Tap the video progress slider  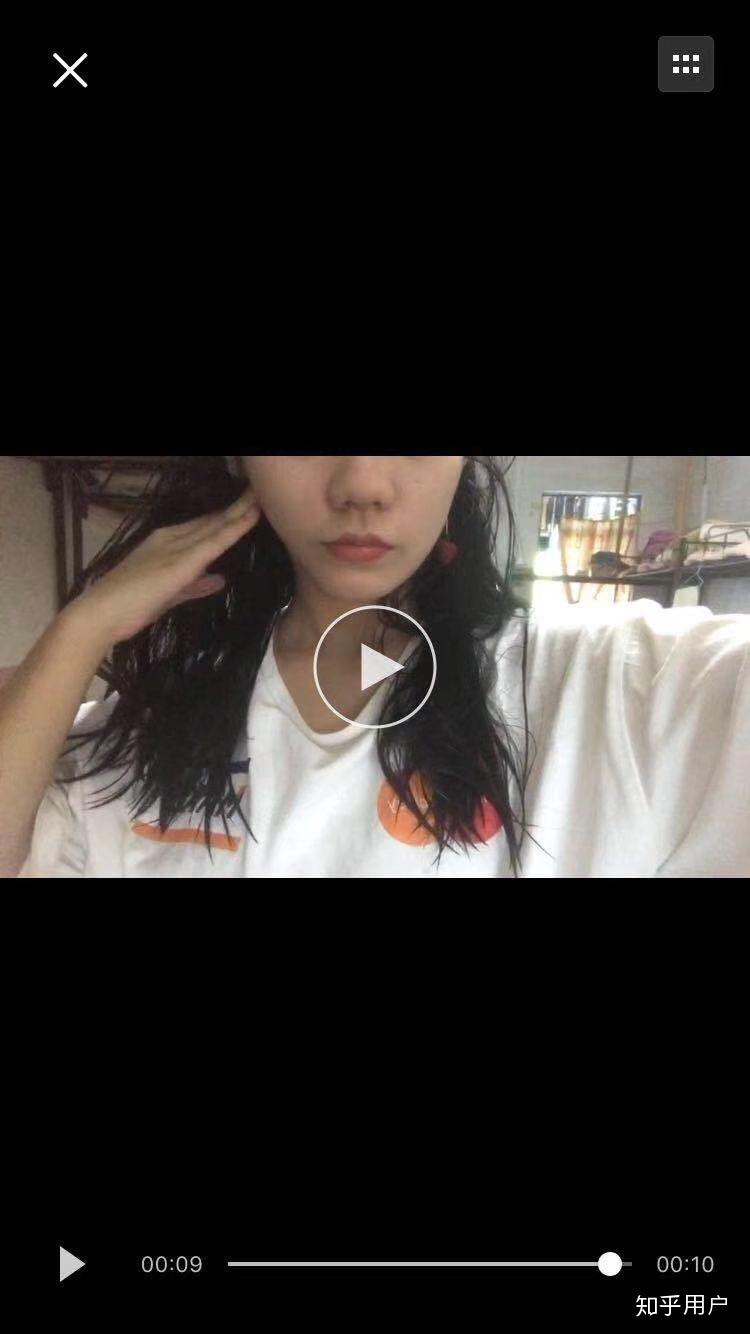coord(430,1264)
